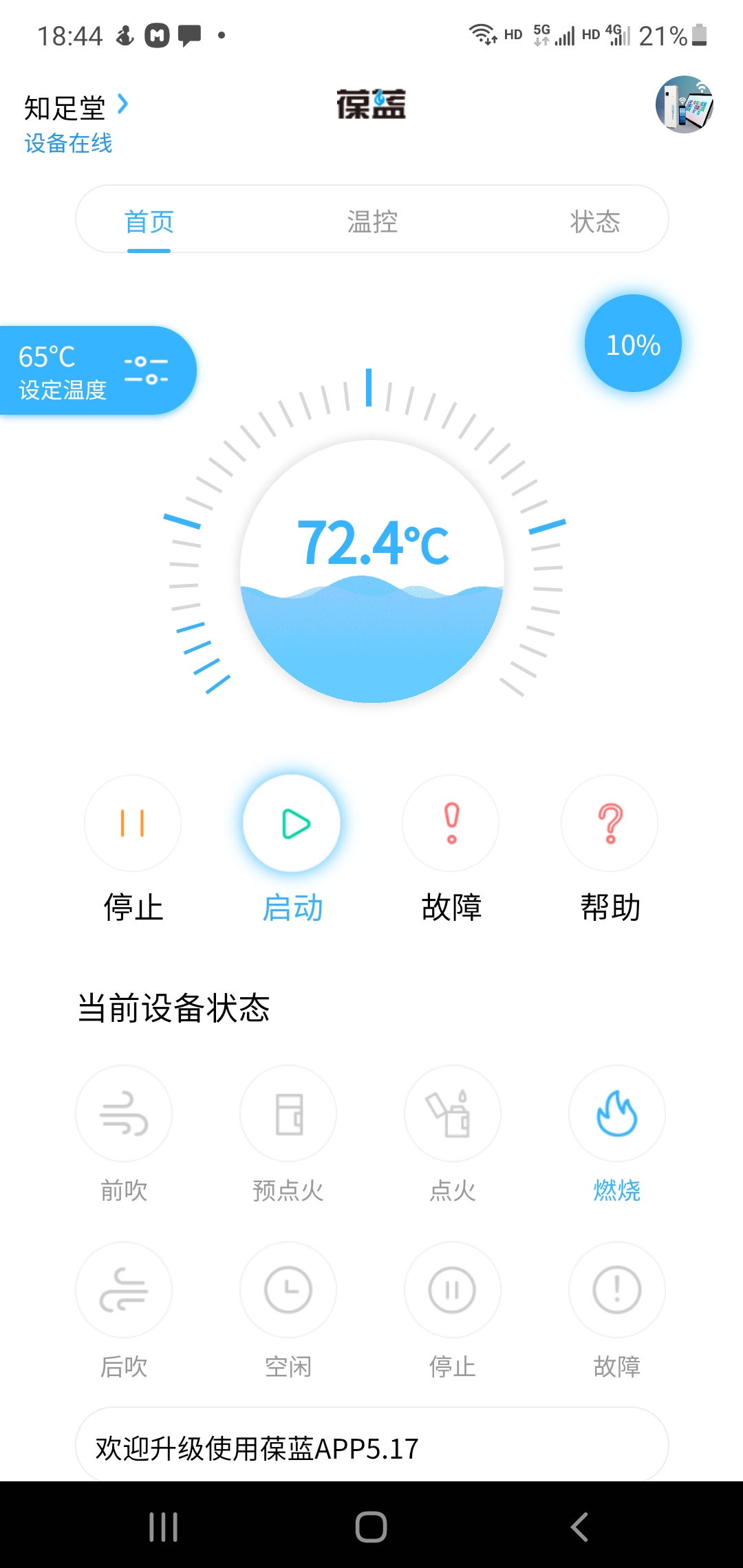Screen dimensions: 743x1568
Task: Switch to the 温控 tab
Action: (x=371, y=220)
